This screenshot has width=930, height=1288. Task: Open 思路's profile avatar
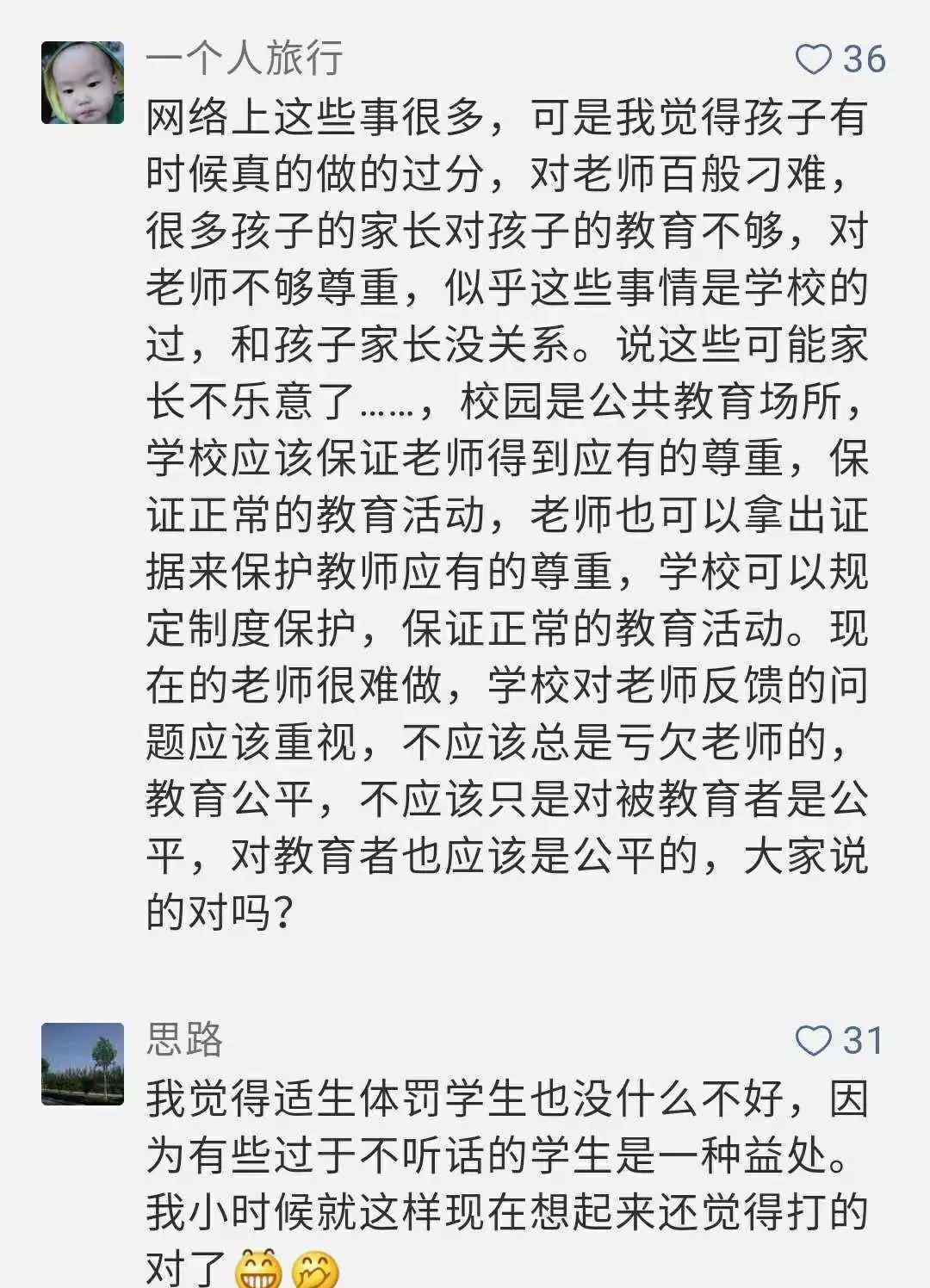coord(83,1064)
